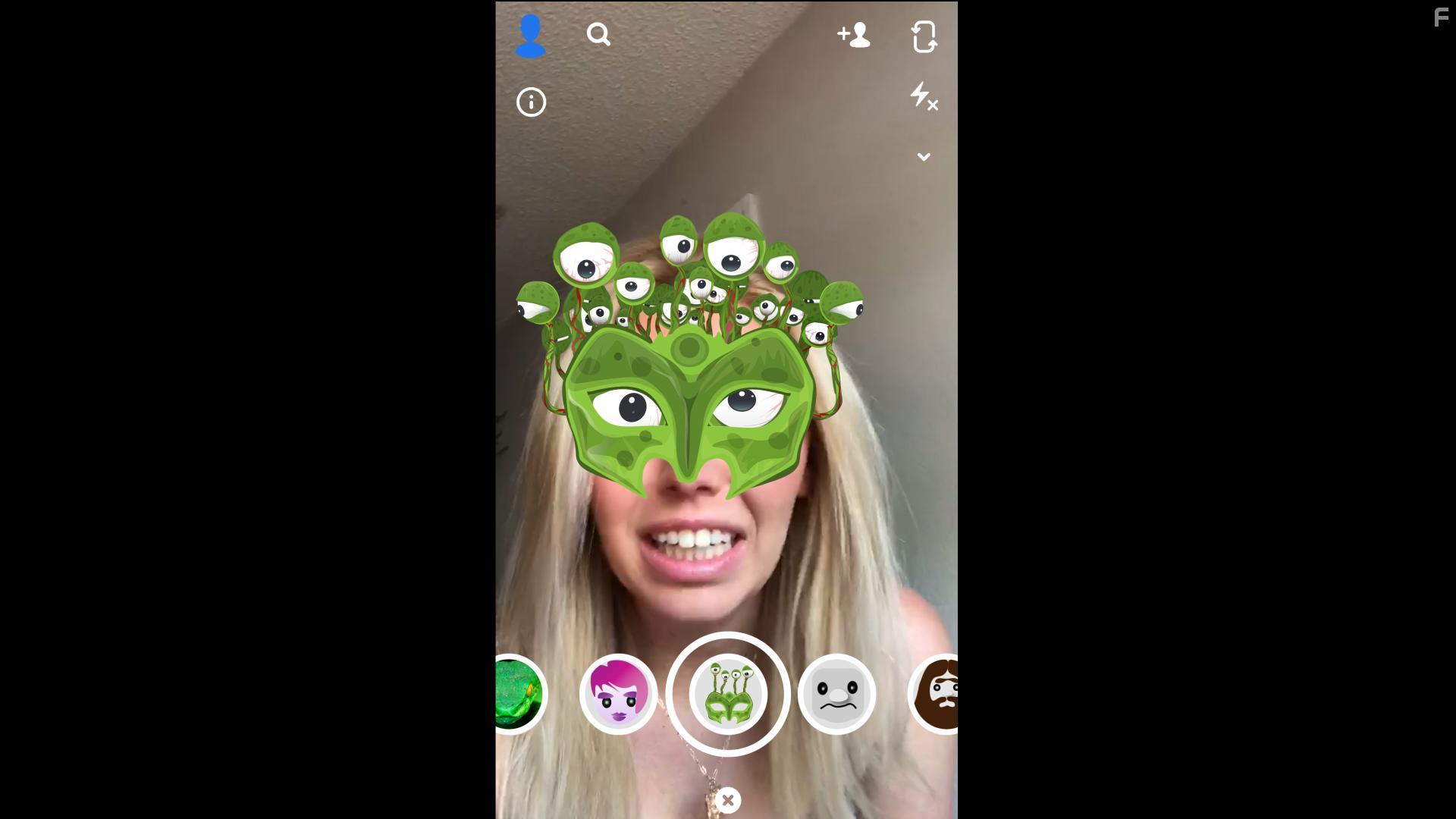Flip the camera view

(924, 36)
